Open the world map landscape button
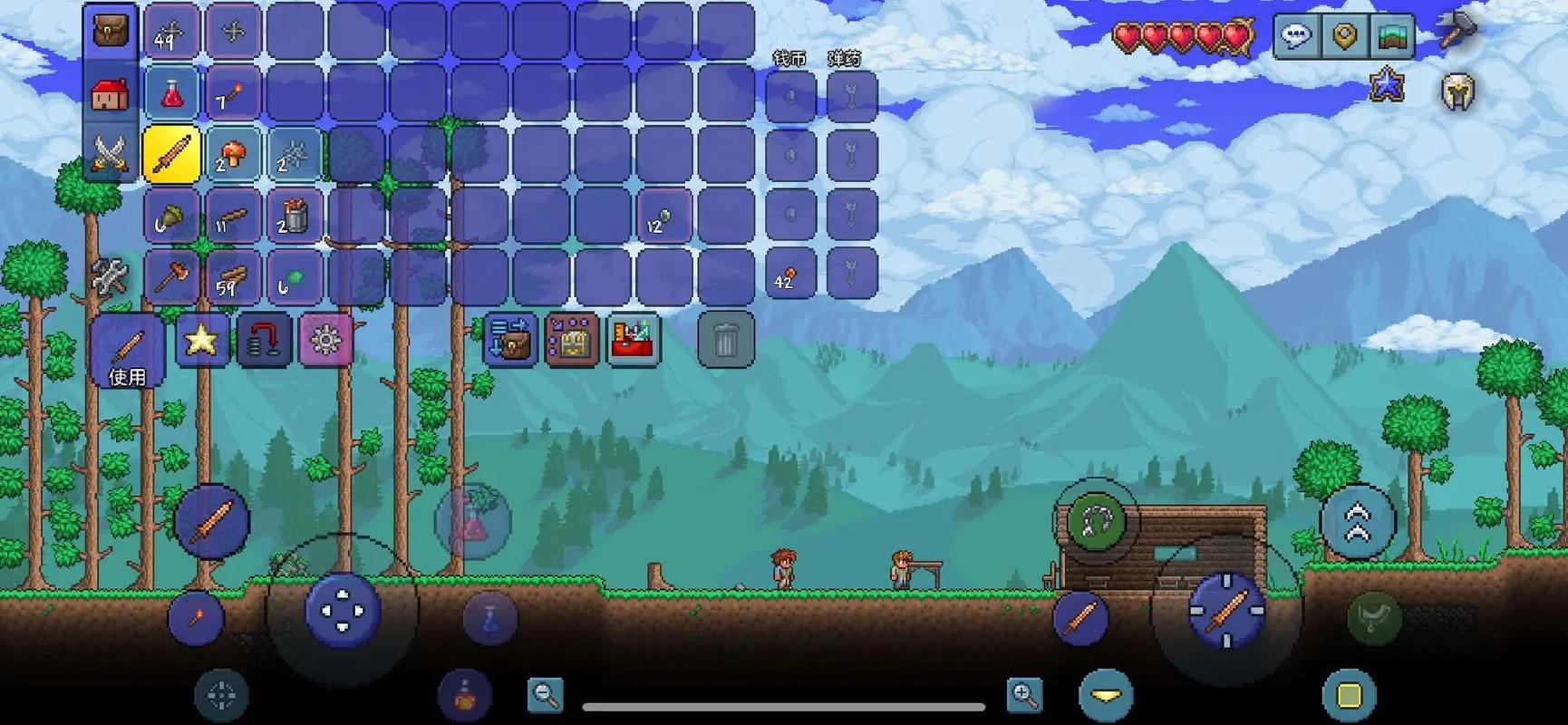The width and height of the screenshot is (1568, 725). [x=1391, y=36]
